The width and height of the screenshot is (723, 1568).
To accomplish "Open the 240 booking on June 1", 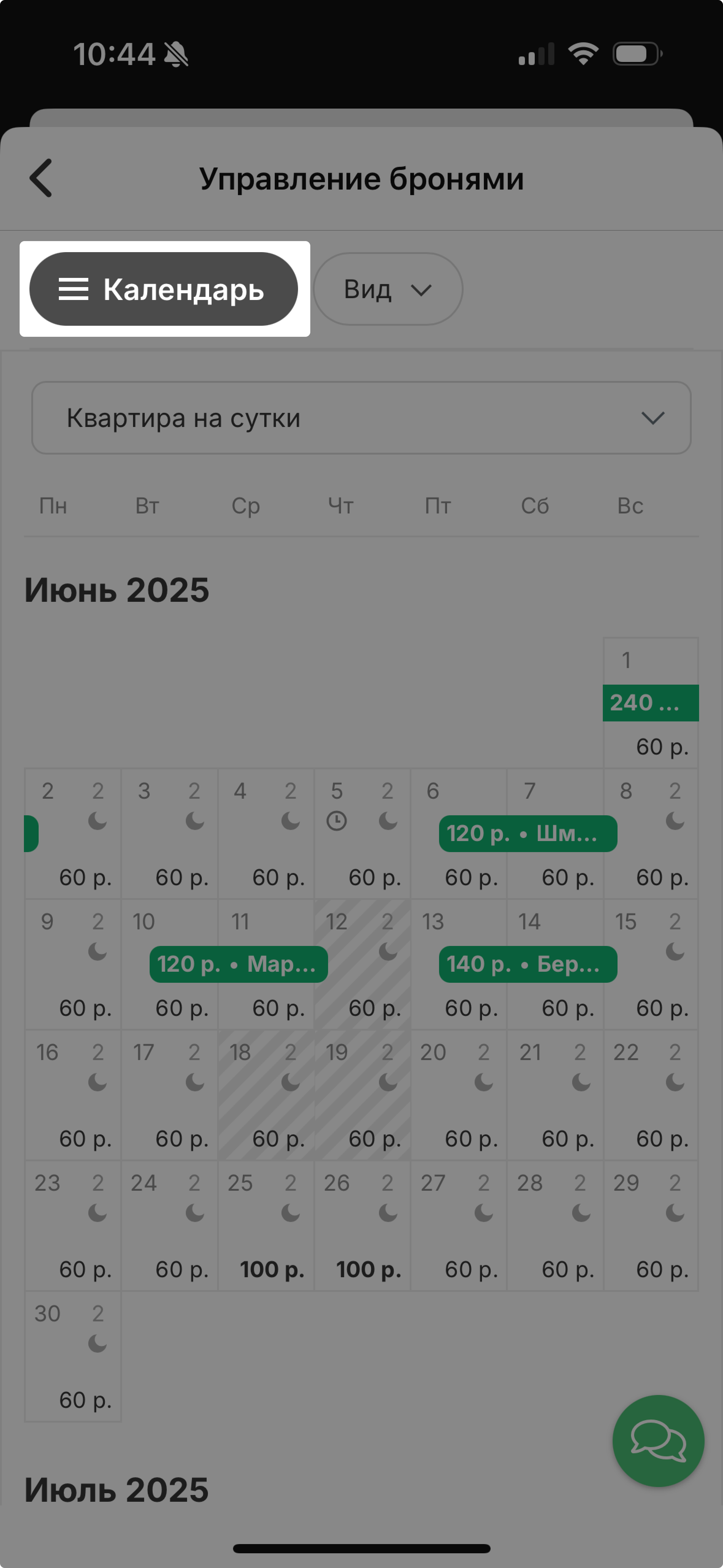I will [650, 703].
